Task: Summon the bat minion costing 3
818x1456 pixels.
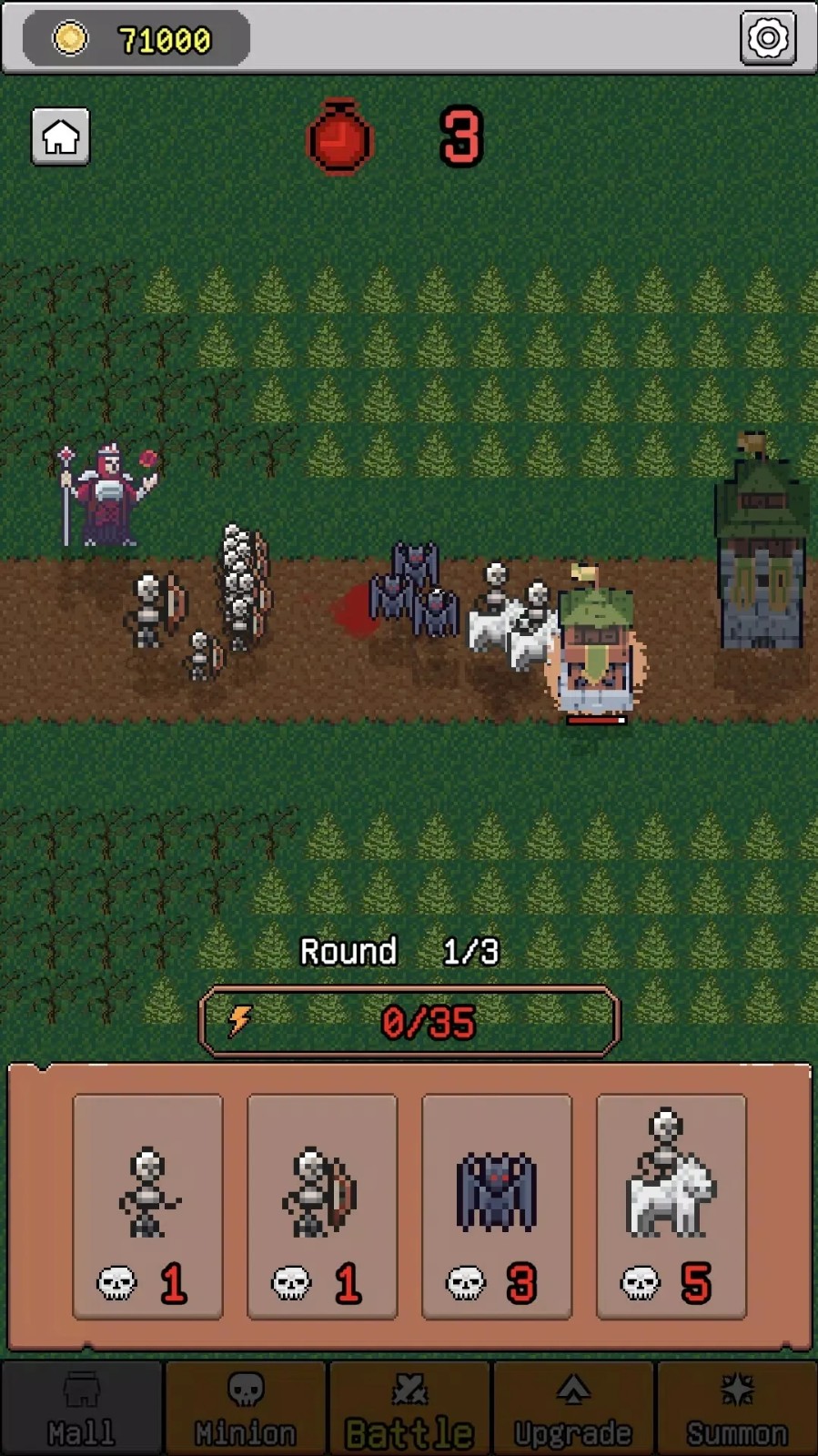Action: [497, 1206]
